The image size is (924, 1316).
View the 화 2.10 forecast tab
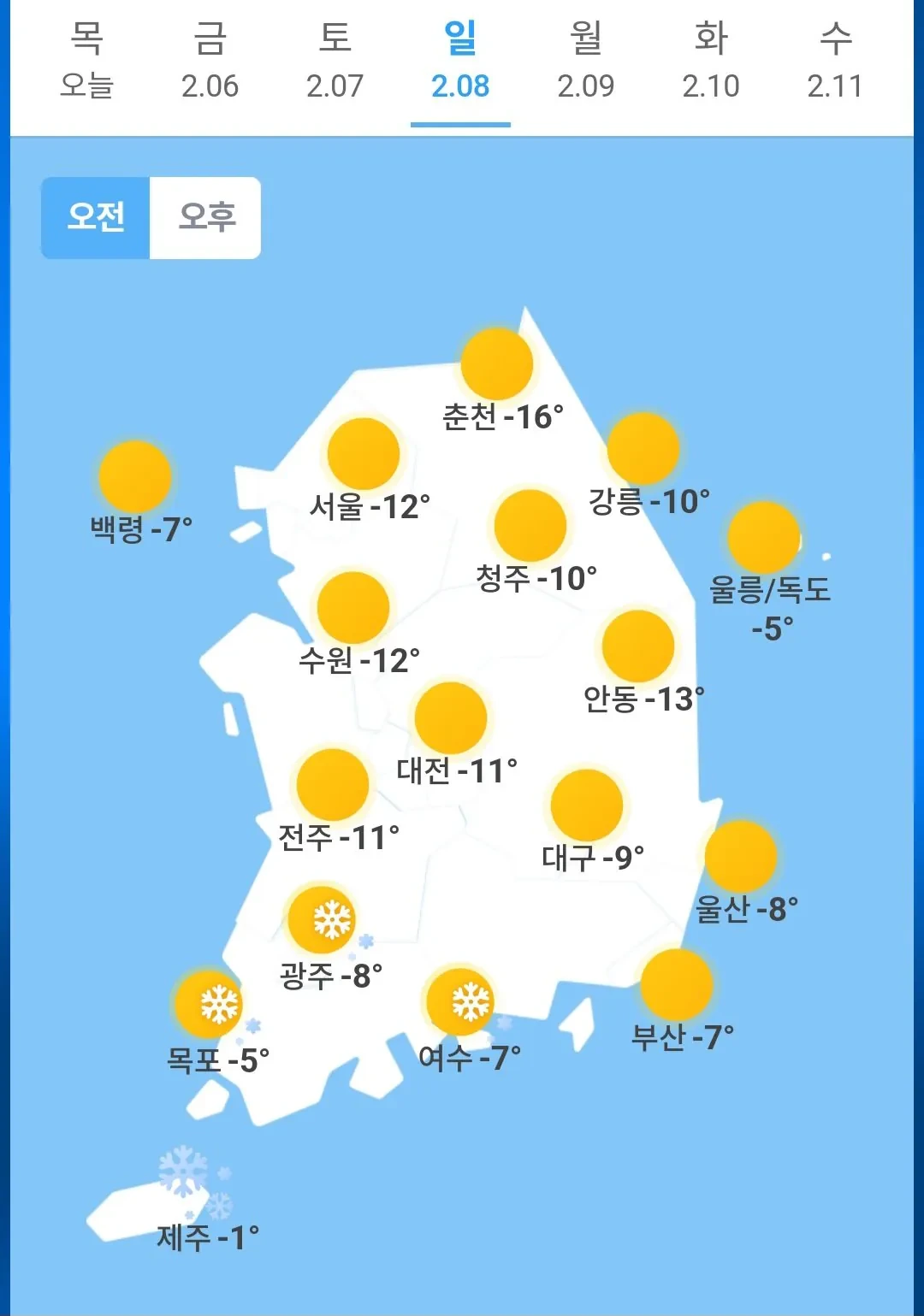coord(710,62)
